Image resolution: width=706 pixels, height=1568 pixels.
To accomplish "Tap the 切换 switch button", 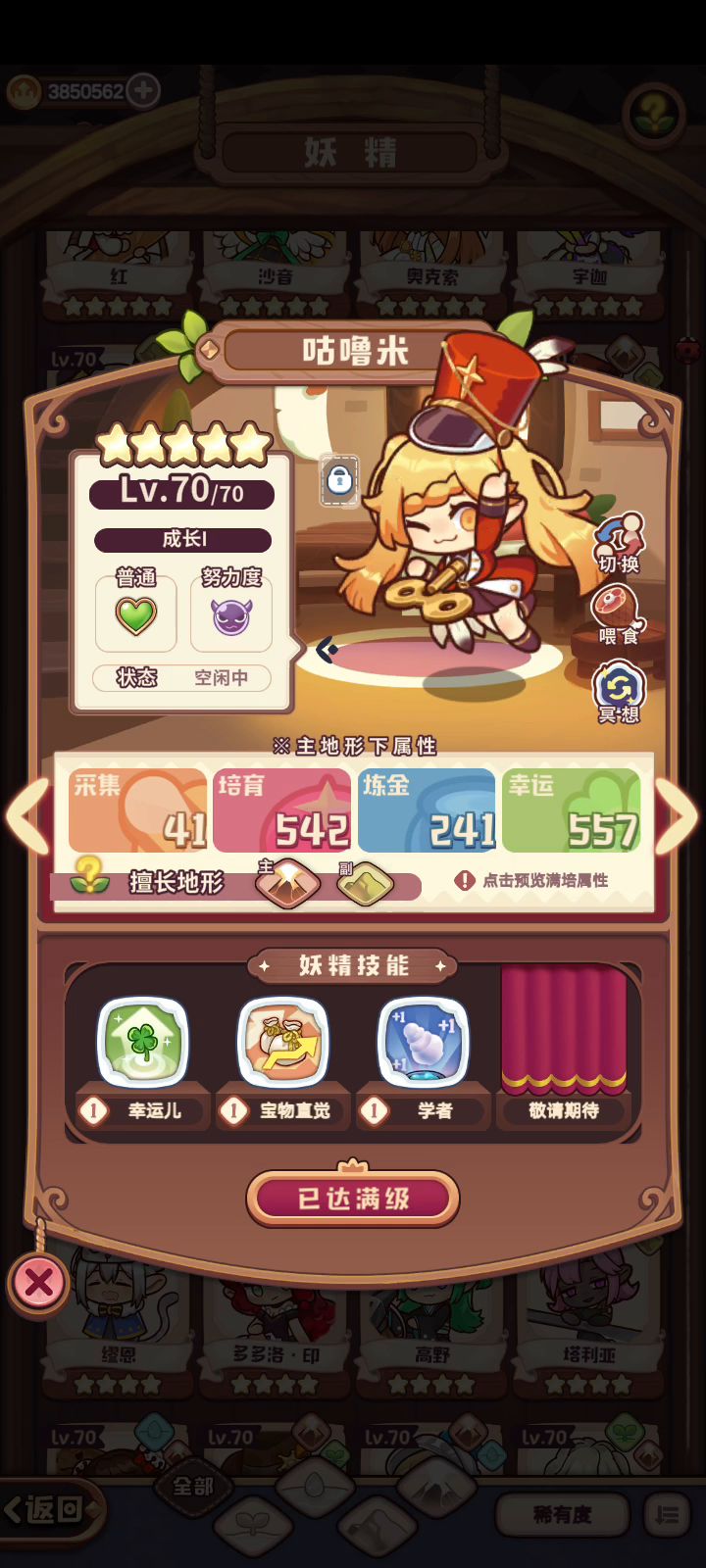I will 619,542.
